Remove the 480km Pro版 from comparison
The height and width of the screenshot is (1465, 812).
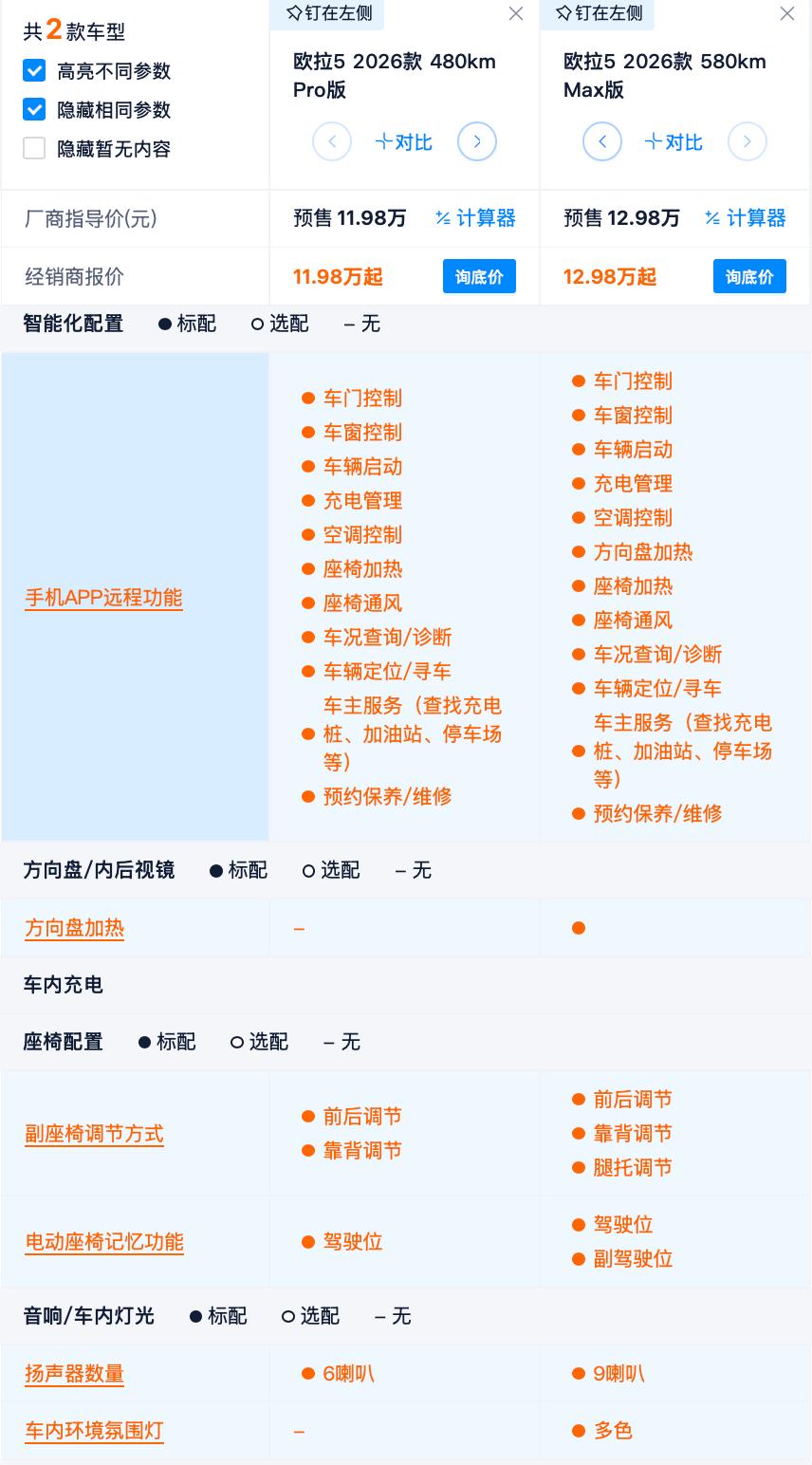(x=516, y=13)
